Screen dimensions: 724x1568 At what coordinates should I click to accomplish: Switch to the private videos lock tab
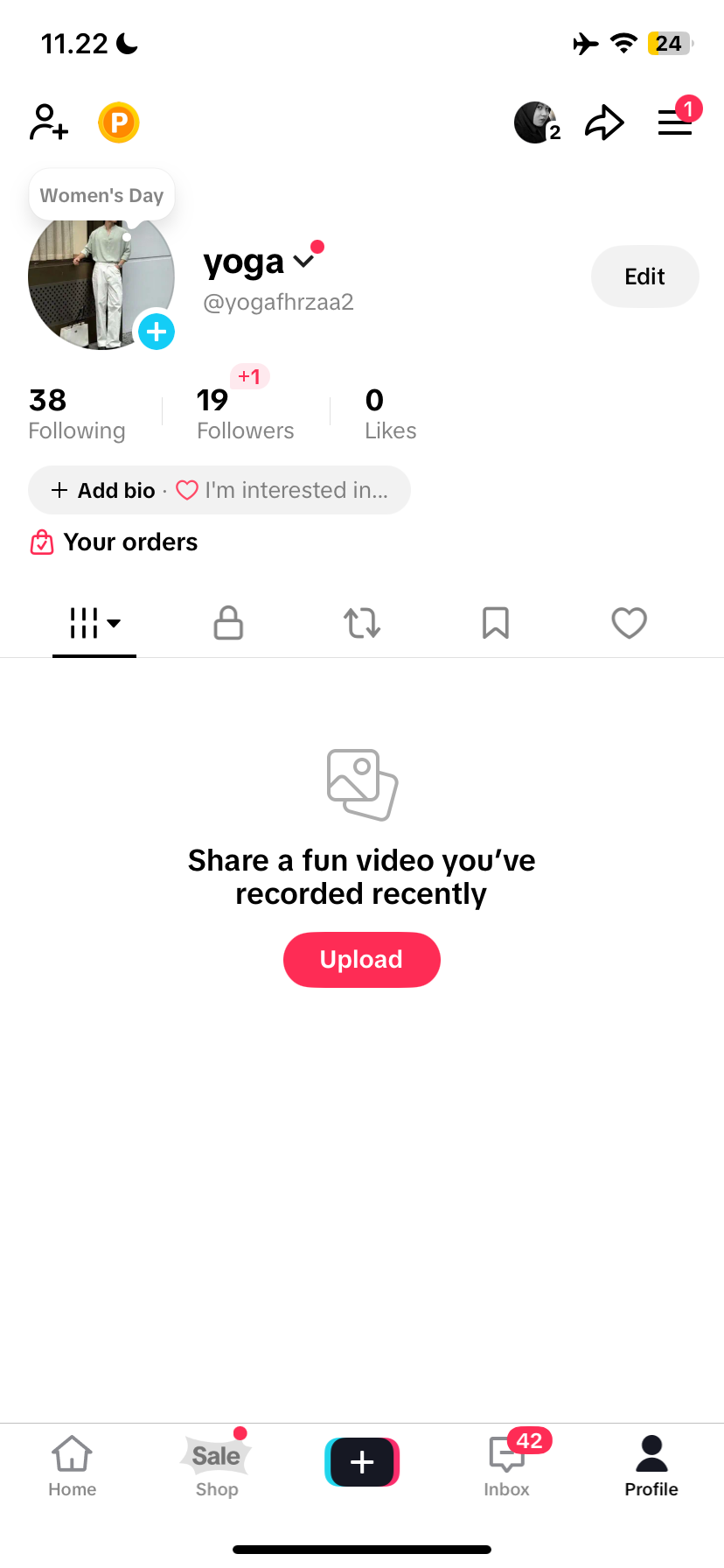tap(228, 623)
